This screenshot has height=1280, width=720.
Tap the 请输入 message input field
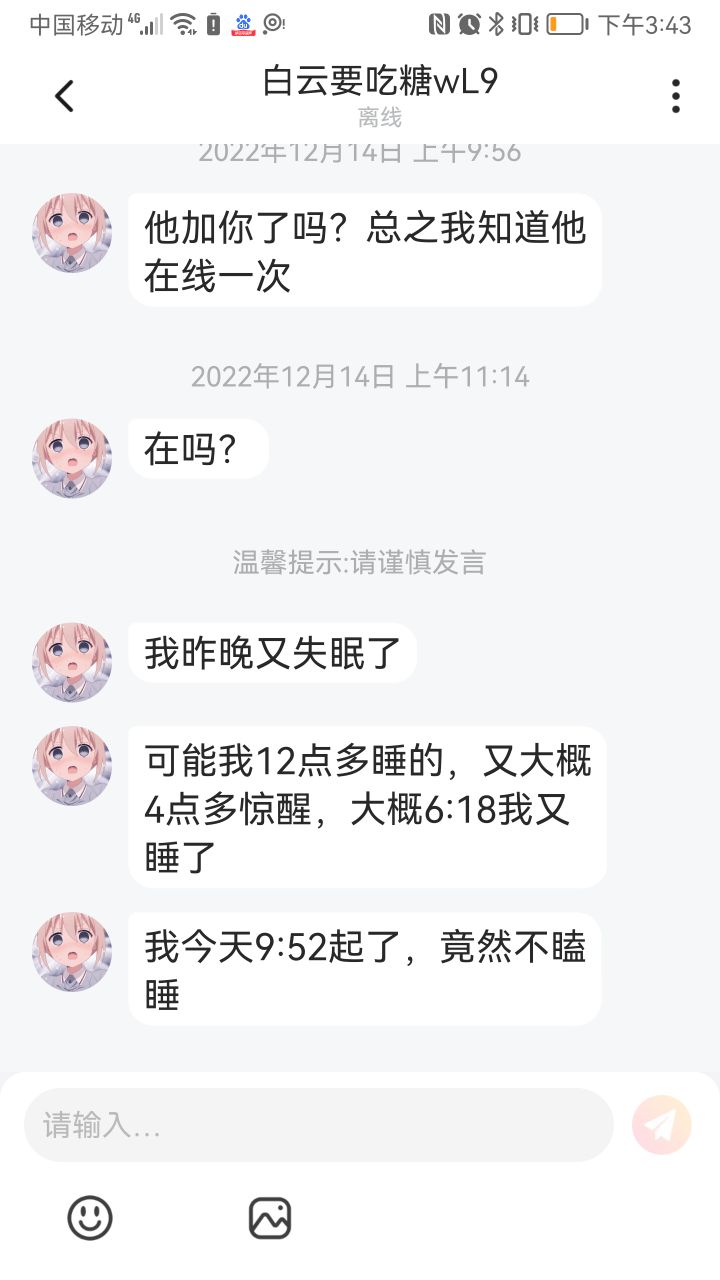(x=319, y=1125)
